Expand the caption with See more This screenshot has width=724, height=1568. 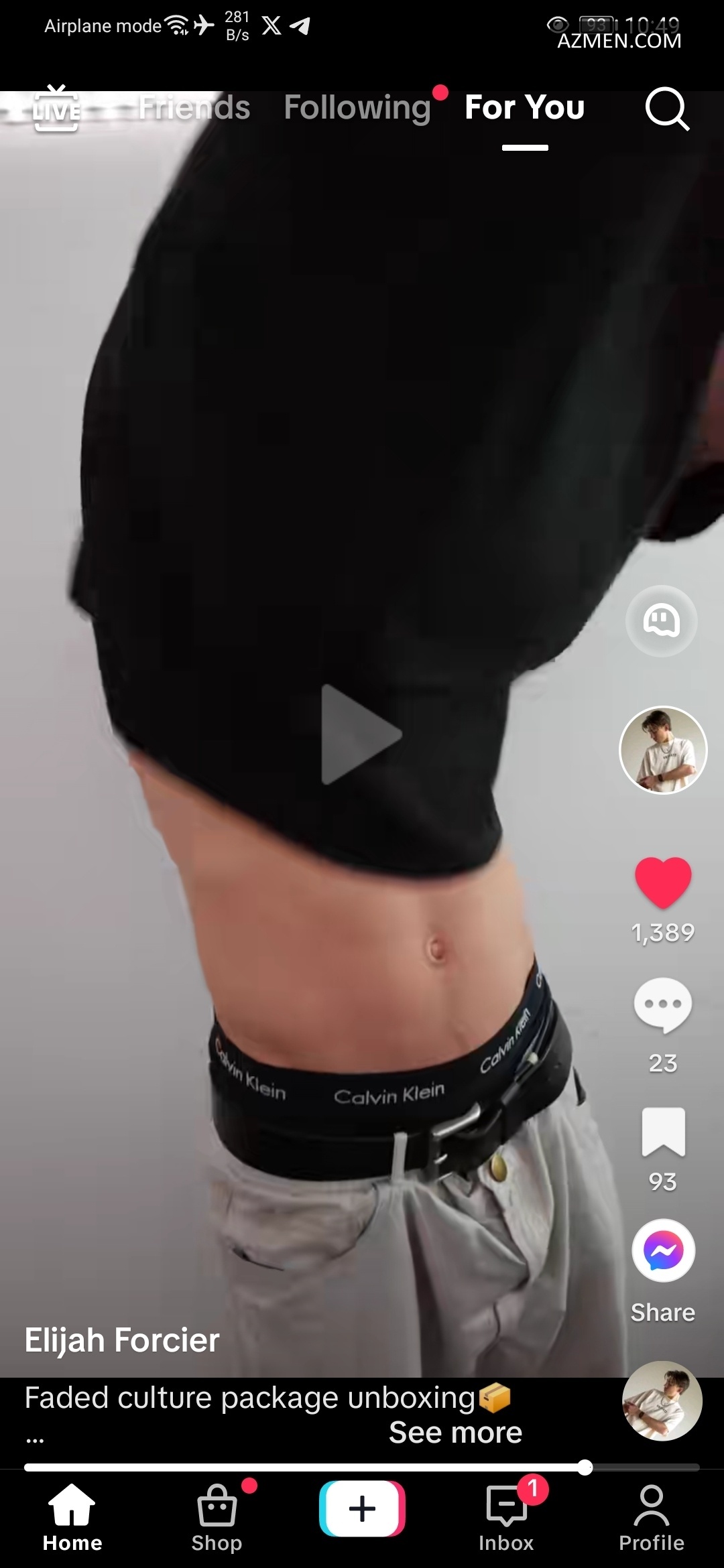455,1433
